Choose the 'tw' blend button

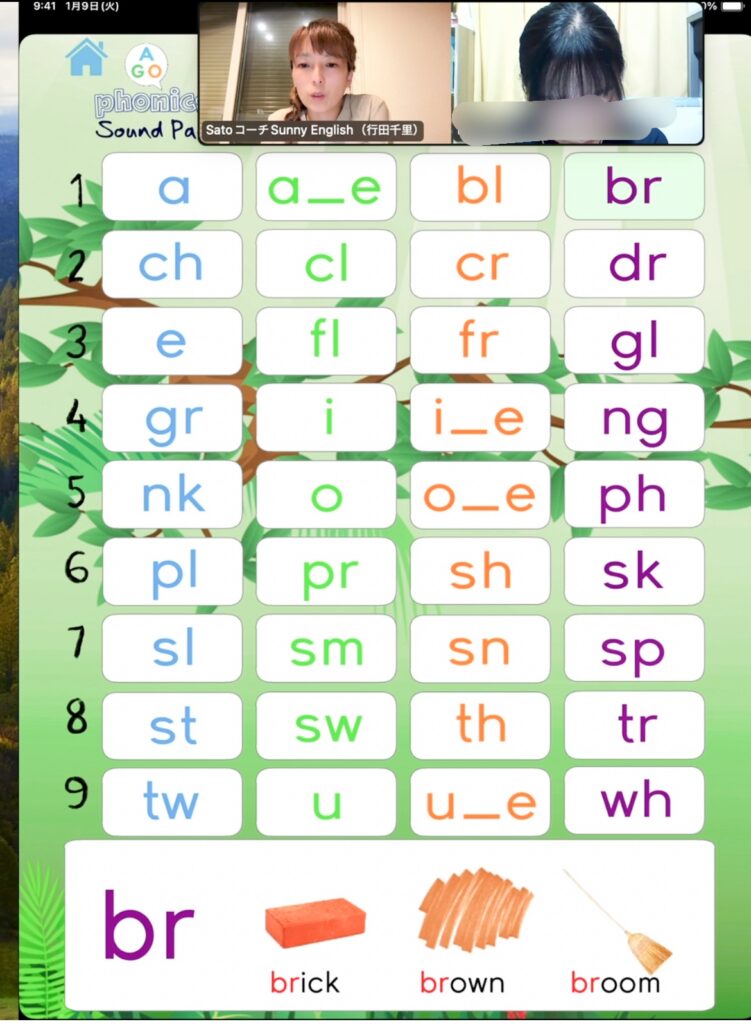[172, 802]
